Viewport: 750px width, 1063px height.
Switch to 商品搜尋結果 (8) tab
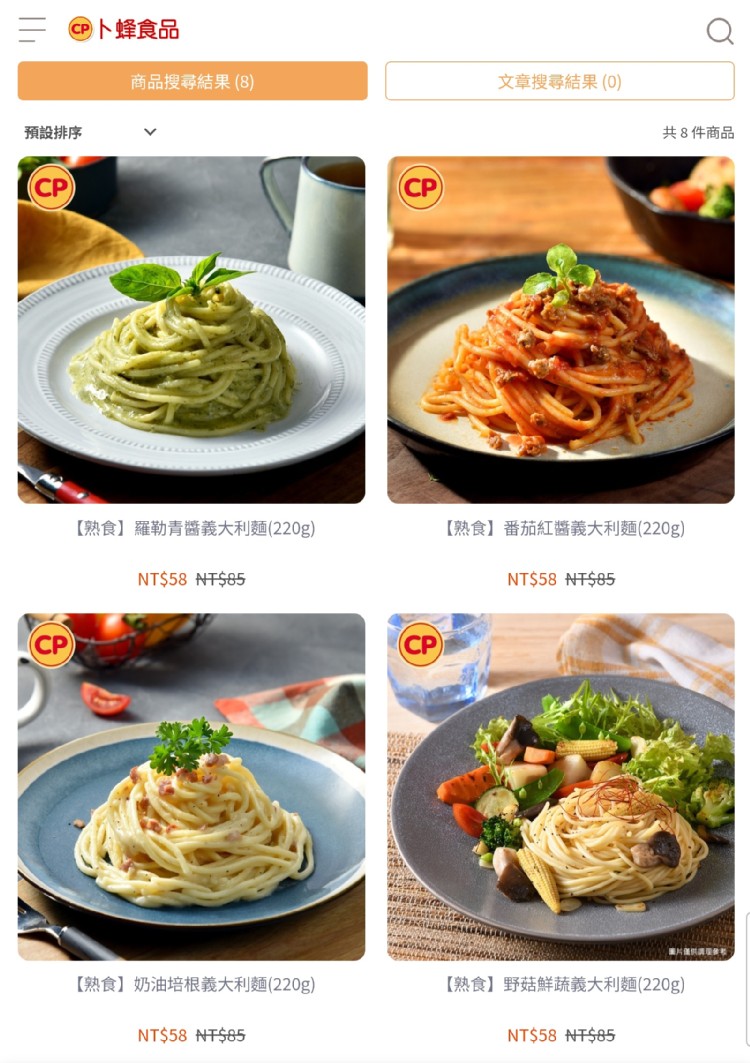[x=192, y=81]
